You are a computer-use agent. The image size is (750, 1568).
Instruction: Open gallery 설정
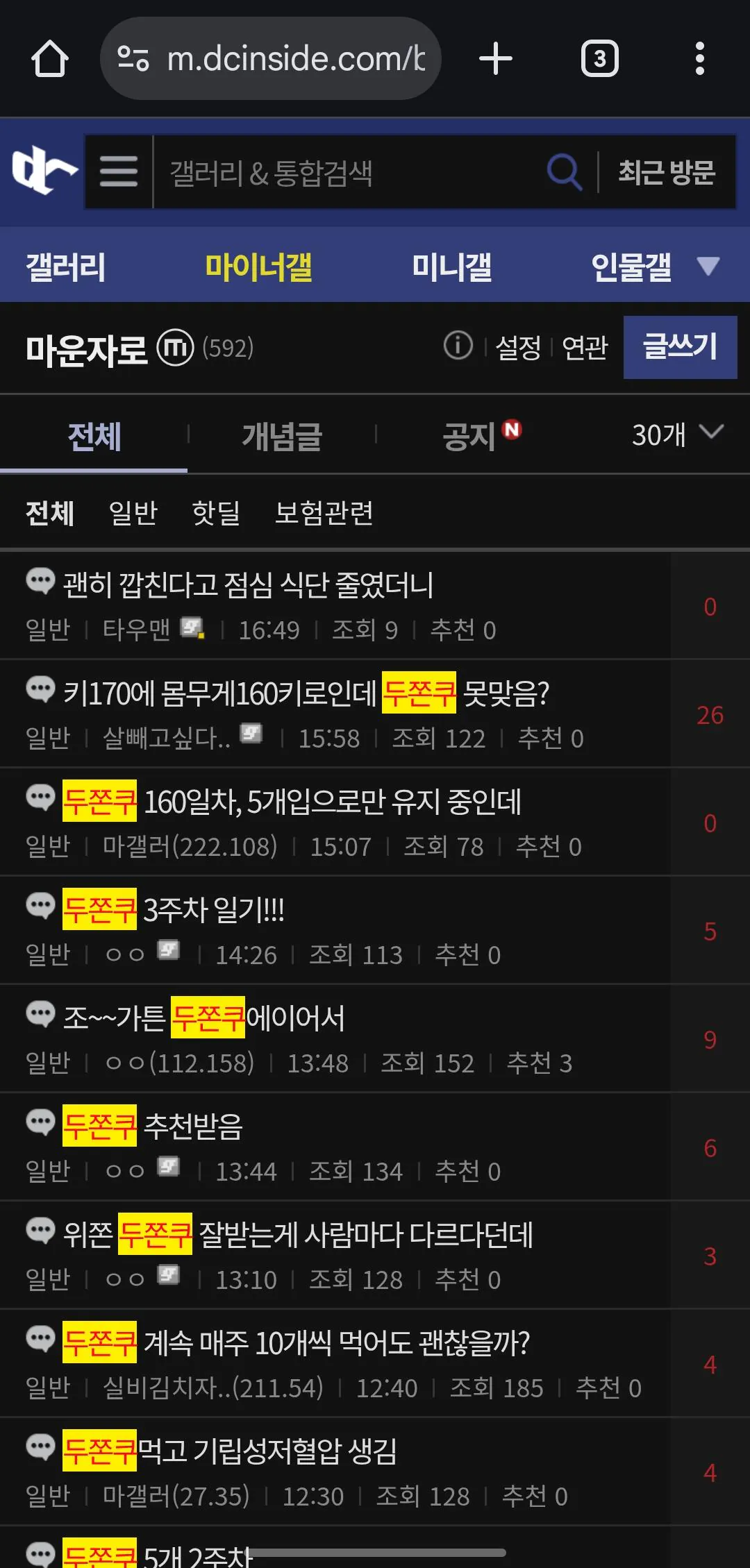coord(518,347)
